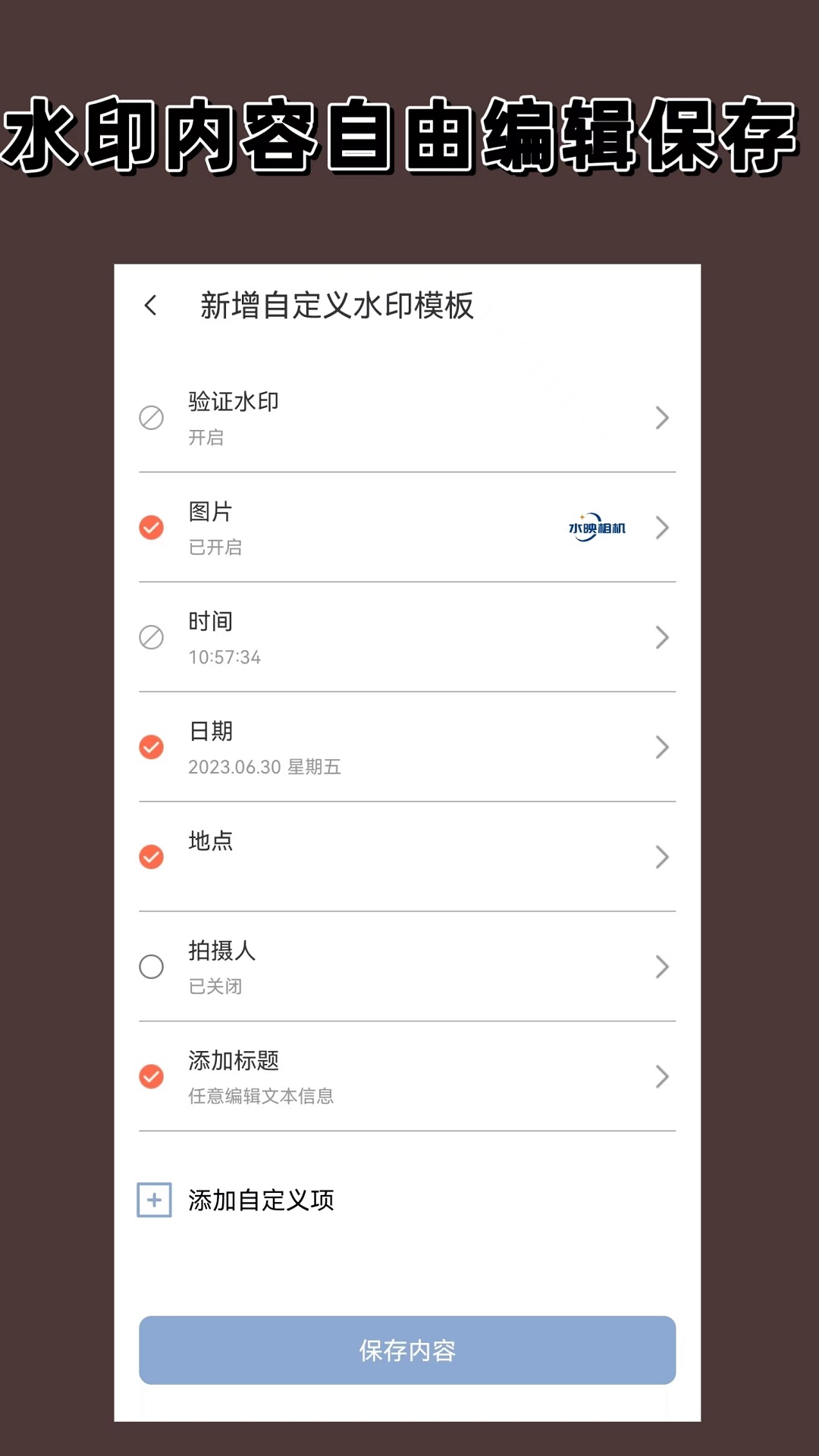The width and height of the screenshot is (819, 1456).
Task: Toggle off the 日期 watermark item
Action: [x=152, y=748]
